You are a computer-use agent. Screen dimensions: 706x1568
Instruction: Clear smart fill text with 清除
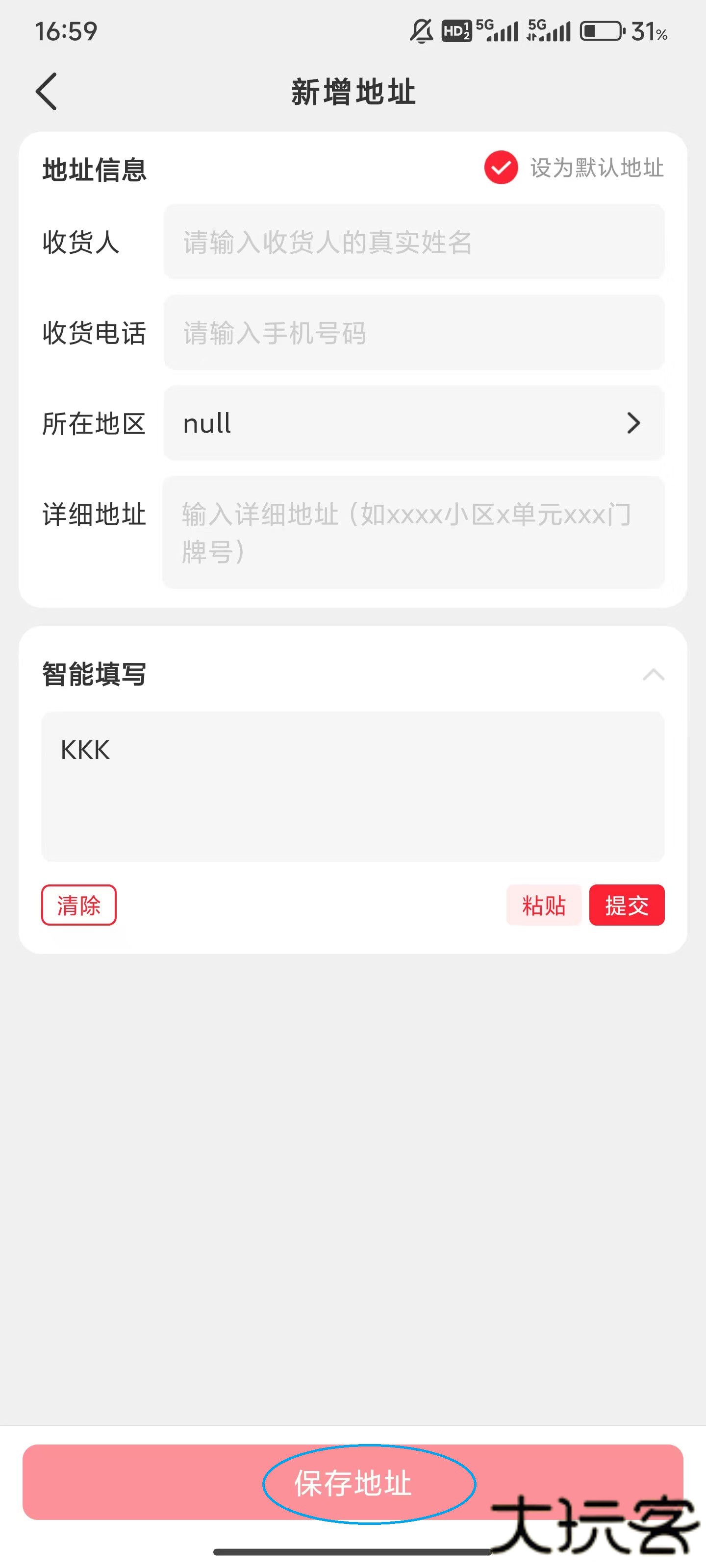(x=78, y=905)
